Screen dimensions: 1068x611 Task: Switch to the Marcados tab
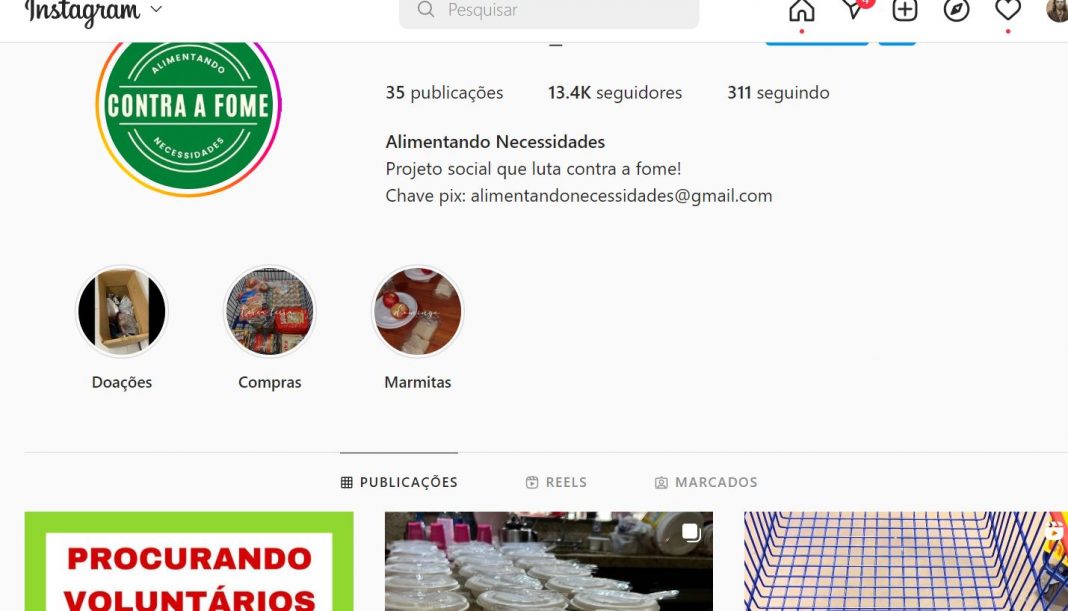click(x=706, y=482)
